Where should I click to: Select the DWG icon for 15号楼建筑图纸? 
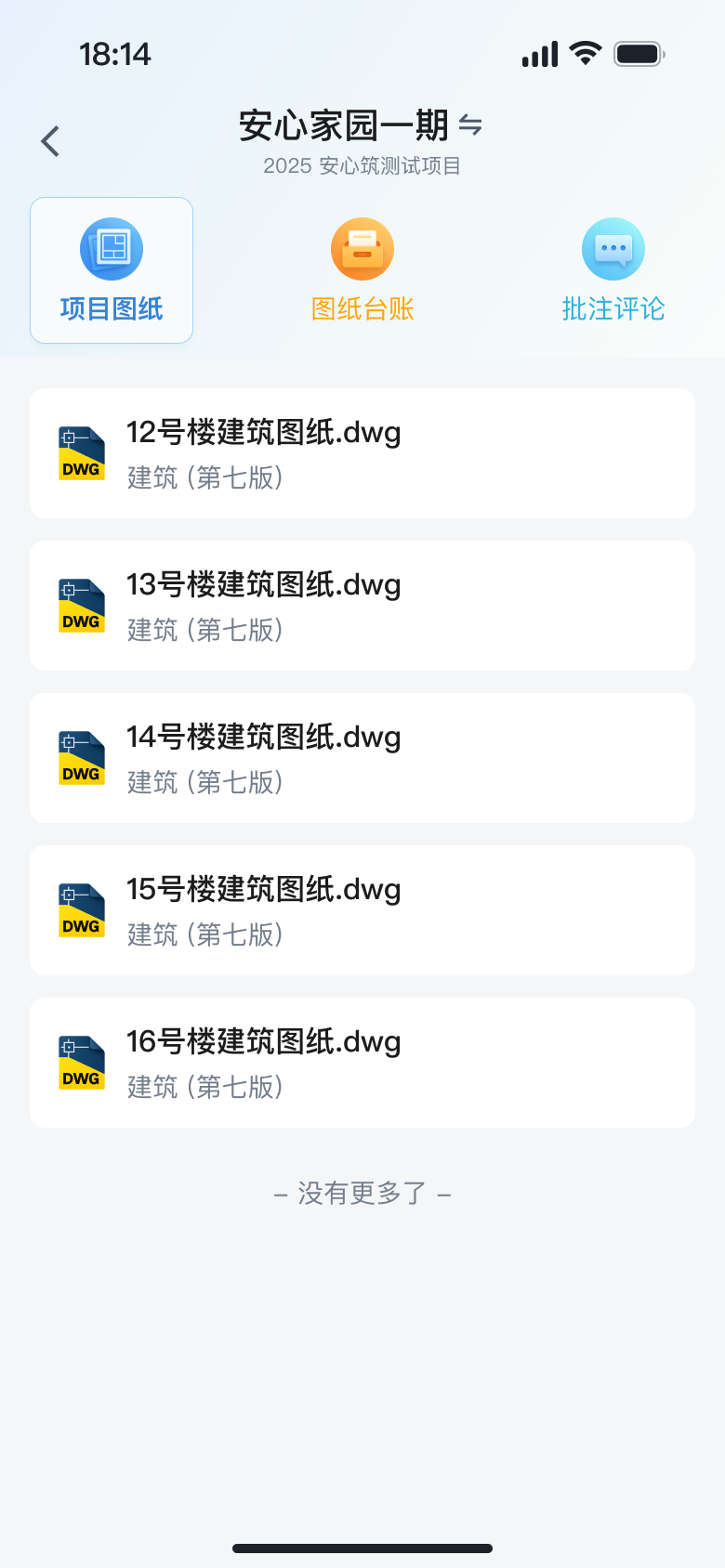pyautogui.click(x=81, y=909)
